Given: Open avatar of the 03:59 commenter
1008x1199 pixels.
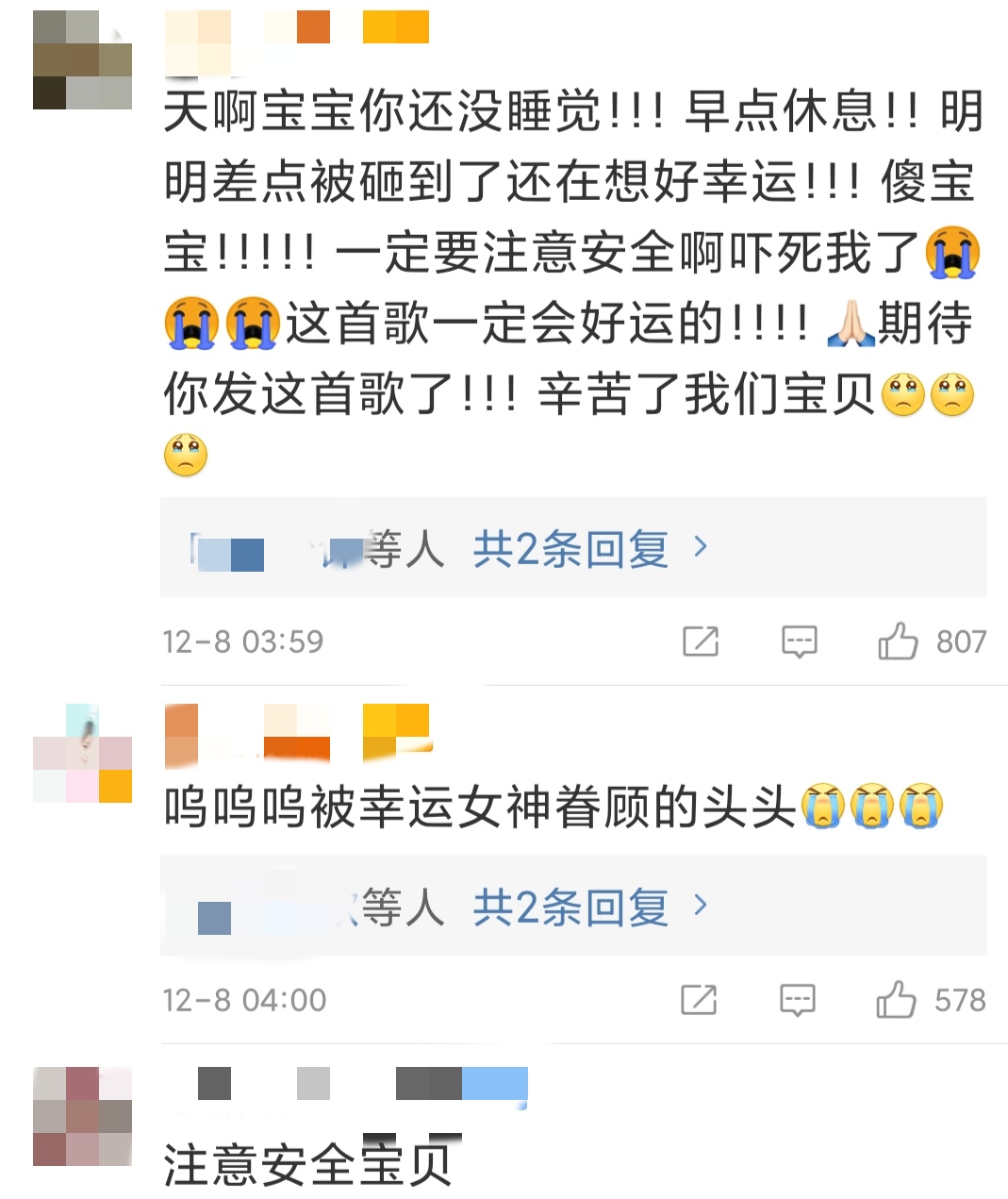Looking at the screenshot, I should coord(82,60).
